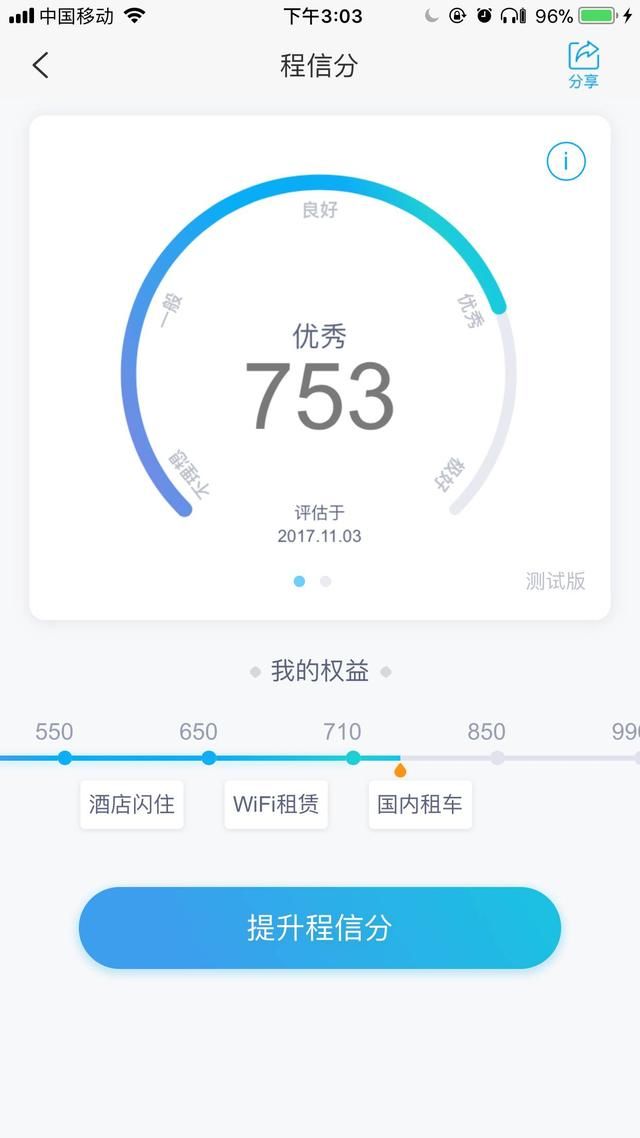
Task: Switch to the second card page dot
Action: click(x=325, y=581)
